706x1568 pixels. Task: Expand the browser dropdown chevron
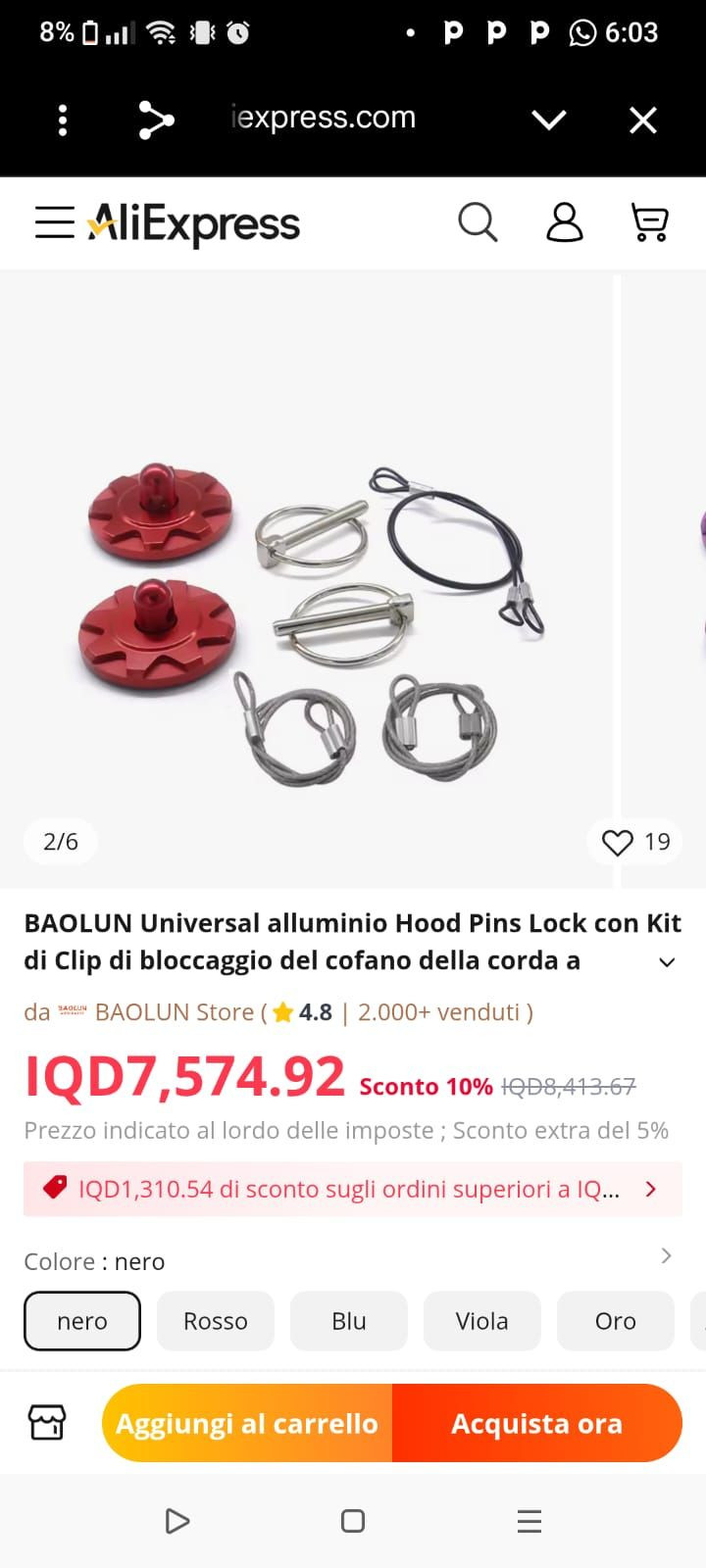click(548, 121)
